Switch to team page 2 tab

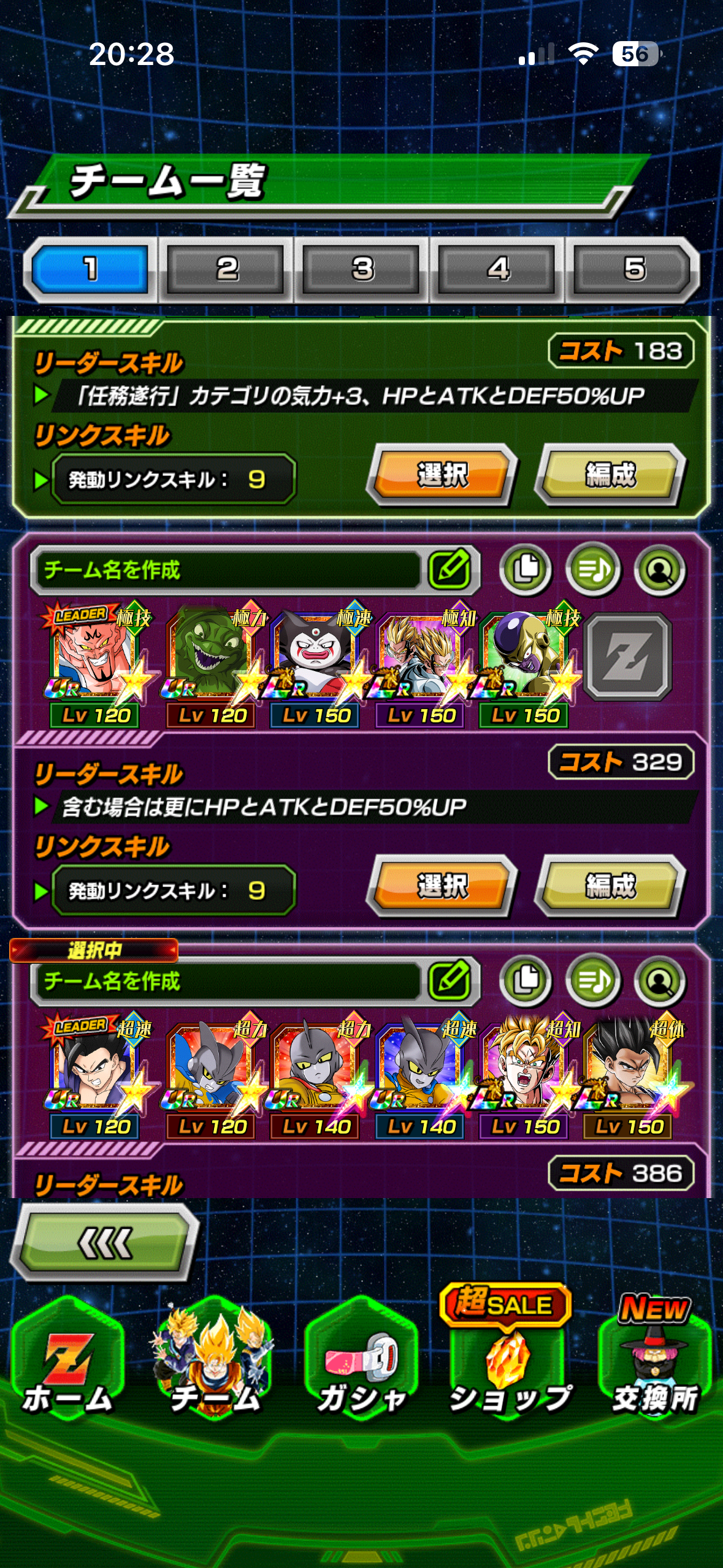point(226,269)
